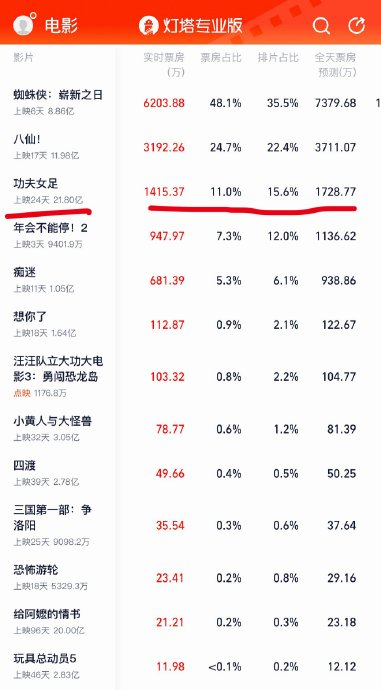Tap the refresh/share arrow icon
381x690 pixels.
click(x=356, y=26)
